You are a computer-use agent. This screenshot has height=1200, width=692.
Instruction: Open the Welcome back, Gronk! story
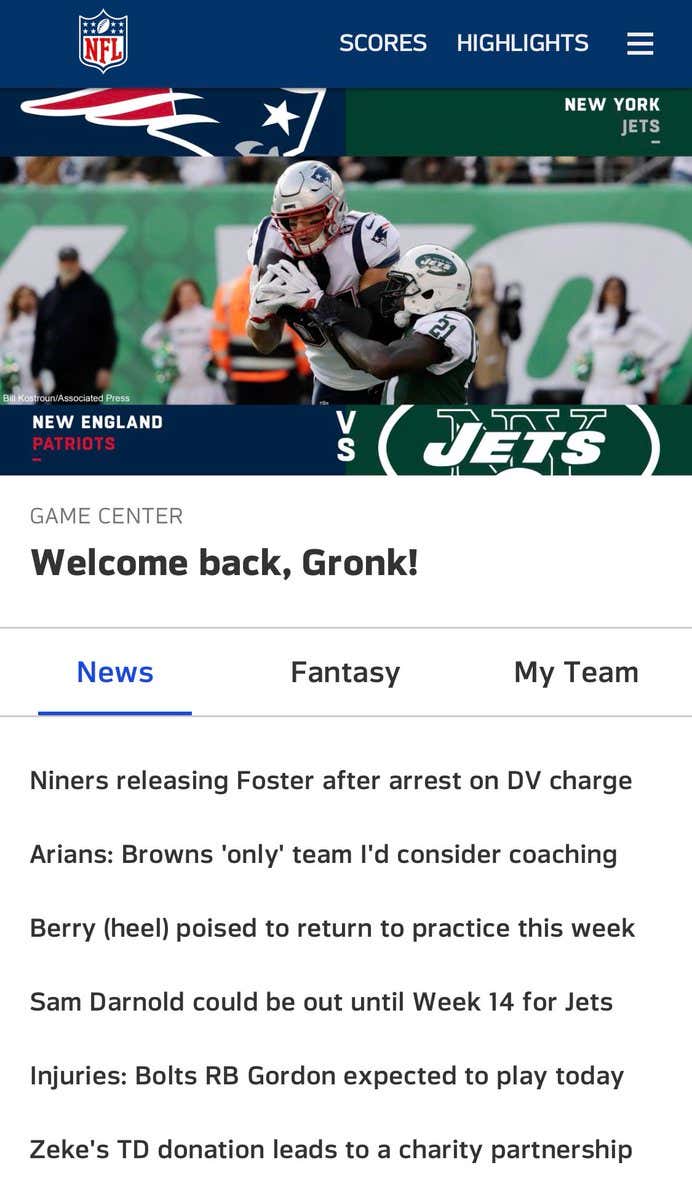tap(224, 562)
